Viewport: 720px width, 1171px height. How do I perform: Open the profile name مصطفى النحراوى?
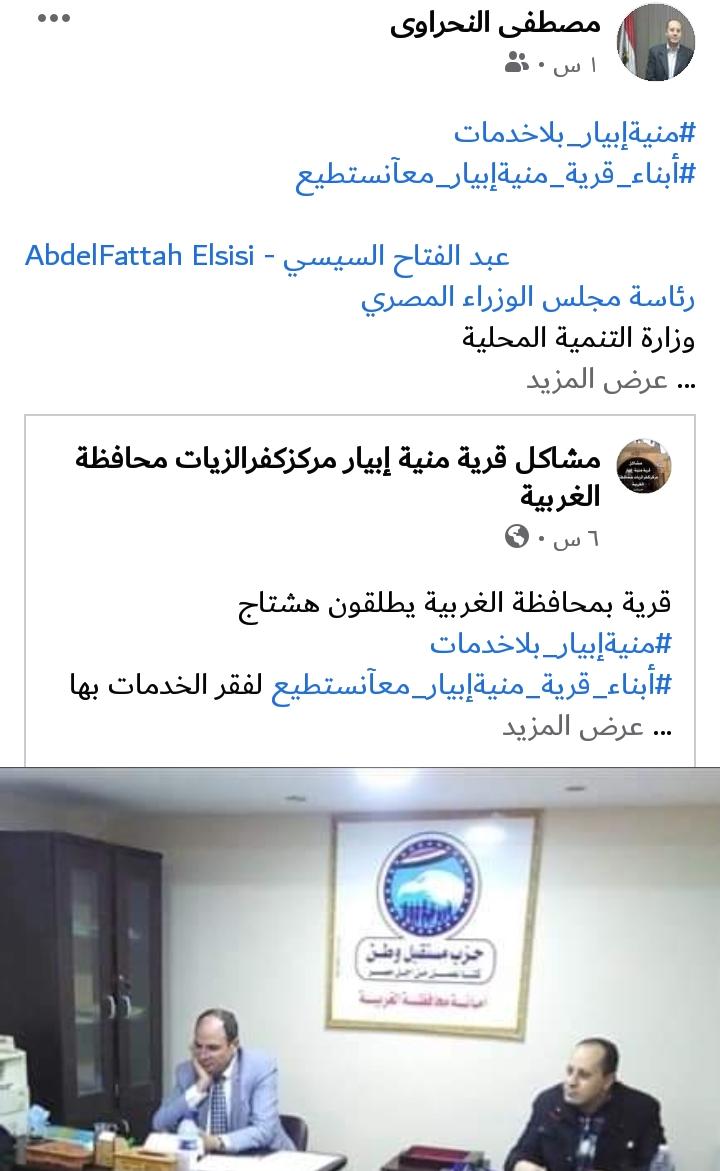(x=496, y=25)
